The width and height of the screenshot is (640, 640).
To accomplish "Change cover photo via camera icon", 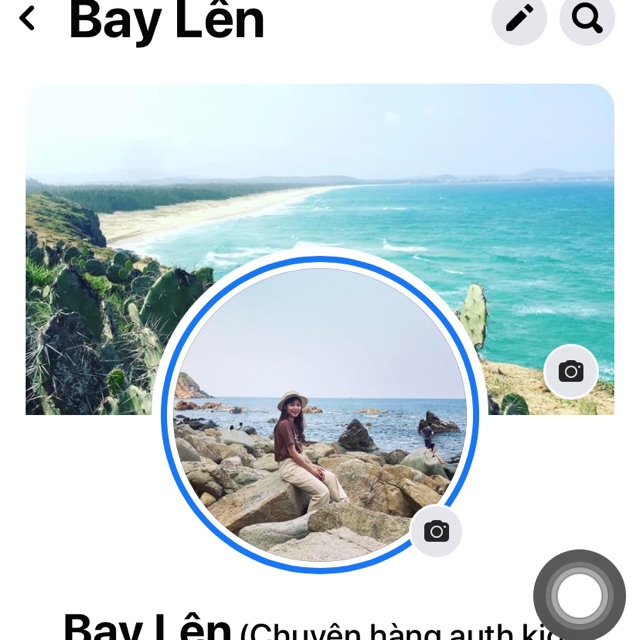I will point(570,372).
